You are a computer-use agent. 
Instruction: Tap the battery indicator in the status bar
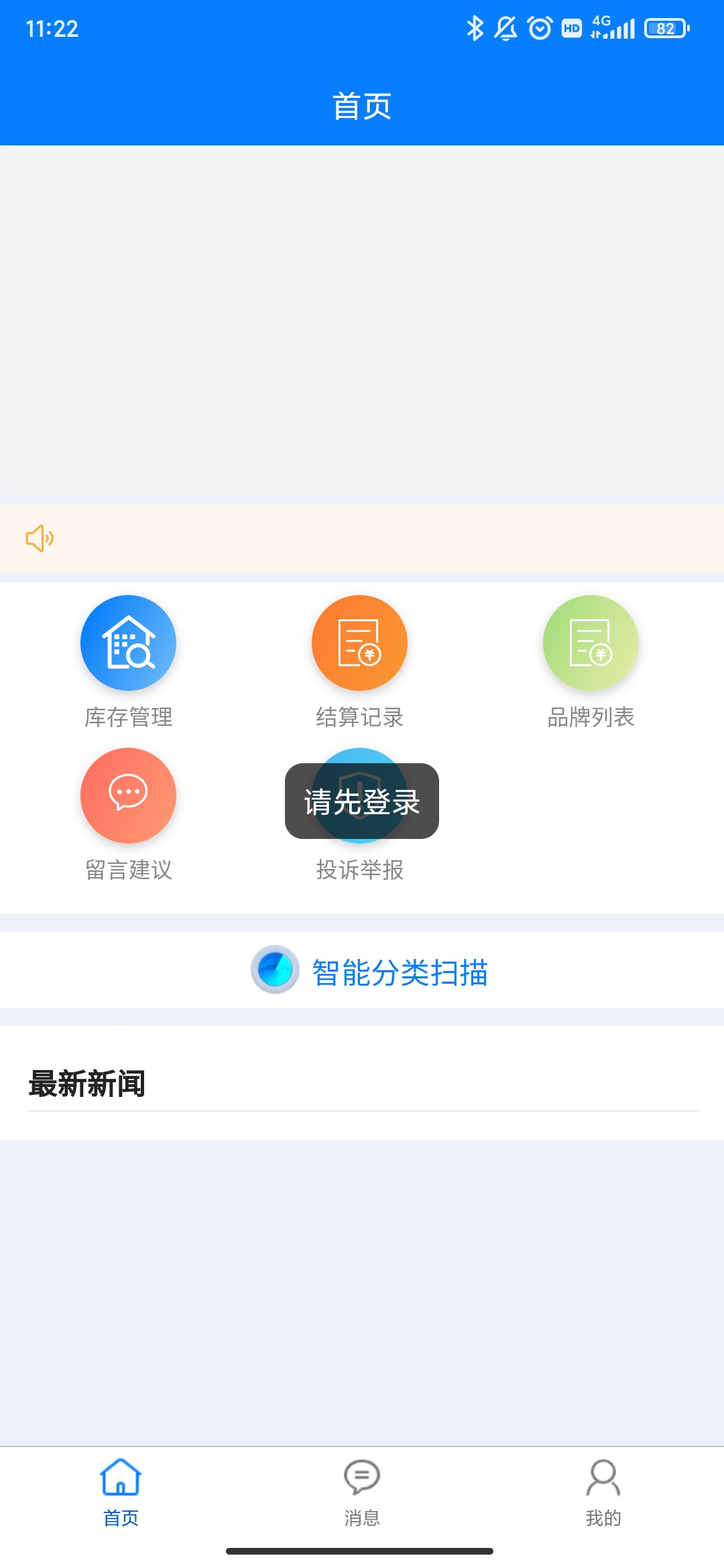coord(665,28)
